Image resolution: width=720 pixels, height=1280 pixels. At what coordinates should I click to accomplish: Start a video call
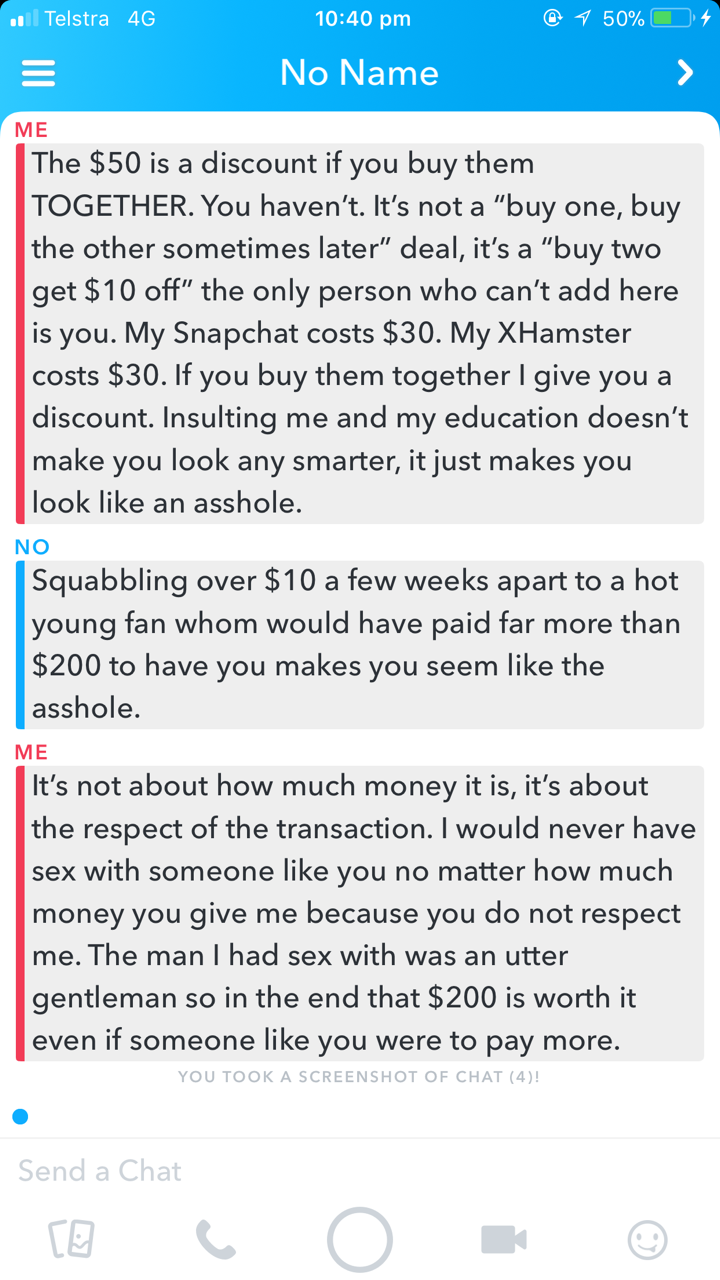pos(503,1240)
